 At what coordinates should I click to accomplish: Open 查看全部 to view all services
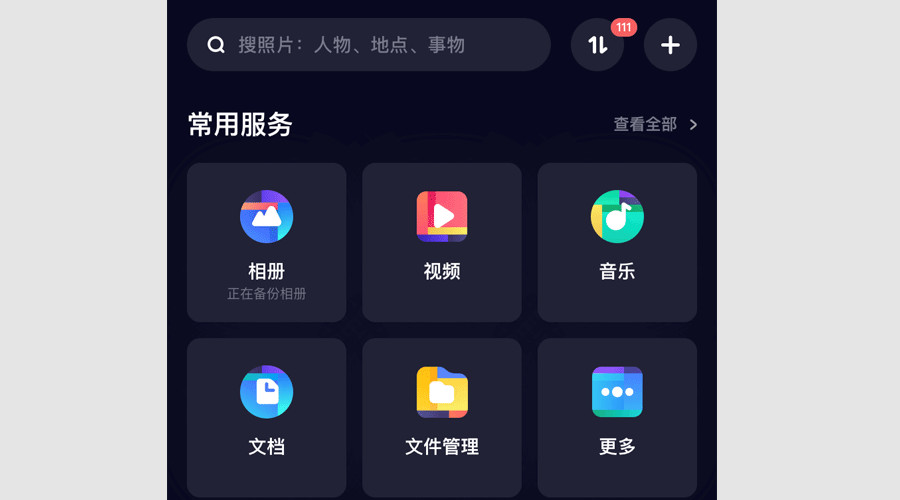(x=655, y=125)
